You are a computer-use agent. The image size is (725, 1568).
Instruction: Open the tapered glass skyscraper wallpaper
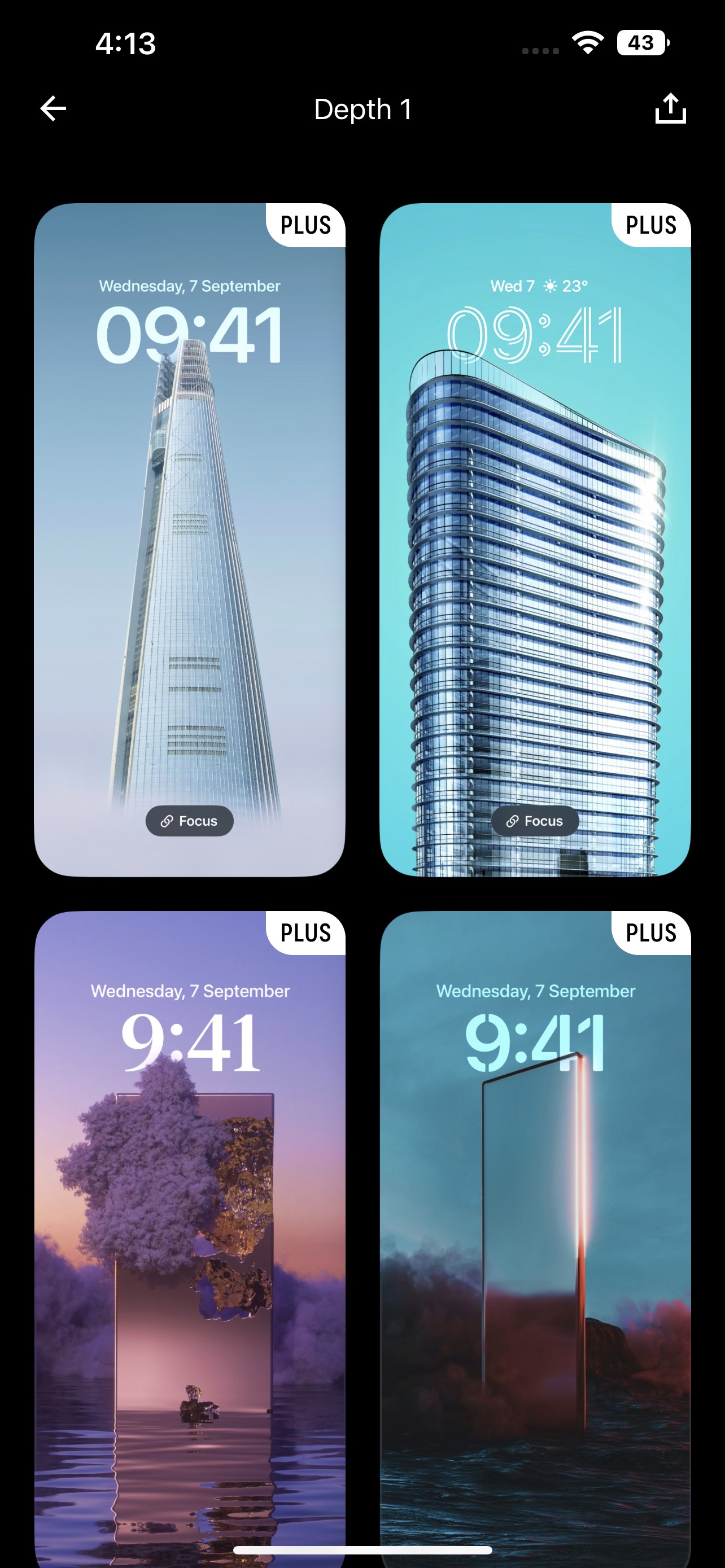[x=189, y=539]
